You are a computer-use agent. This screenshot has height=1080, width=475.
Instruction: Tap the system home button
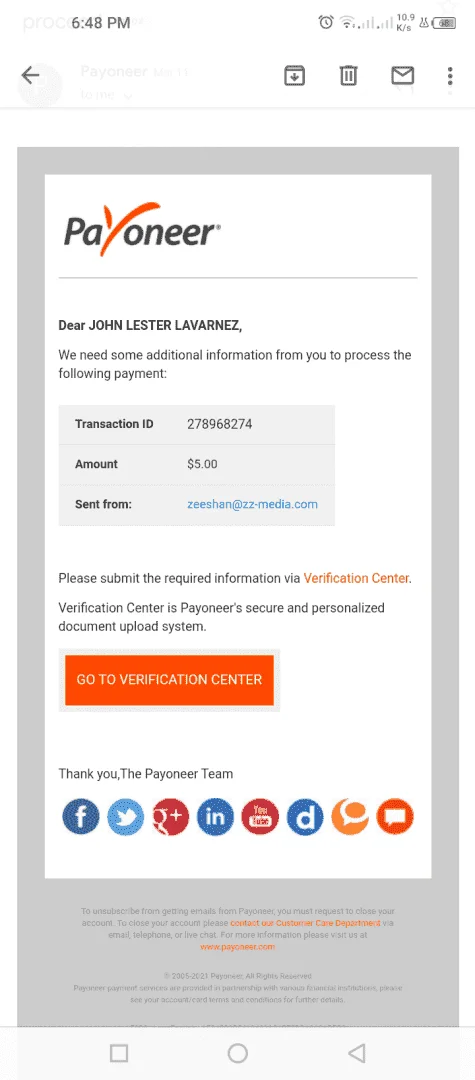[238, 1052]
